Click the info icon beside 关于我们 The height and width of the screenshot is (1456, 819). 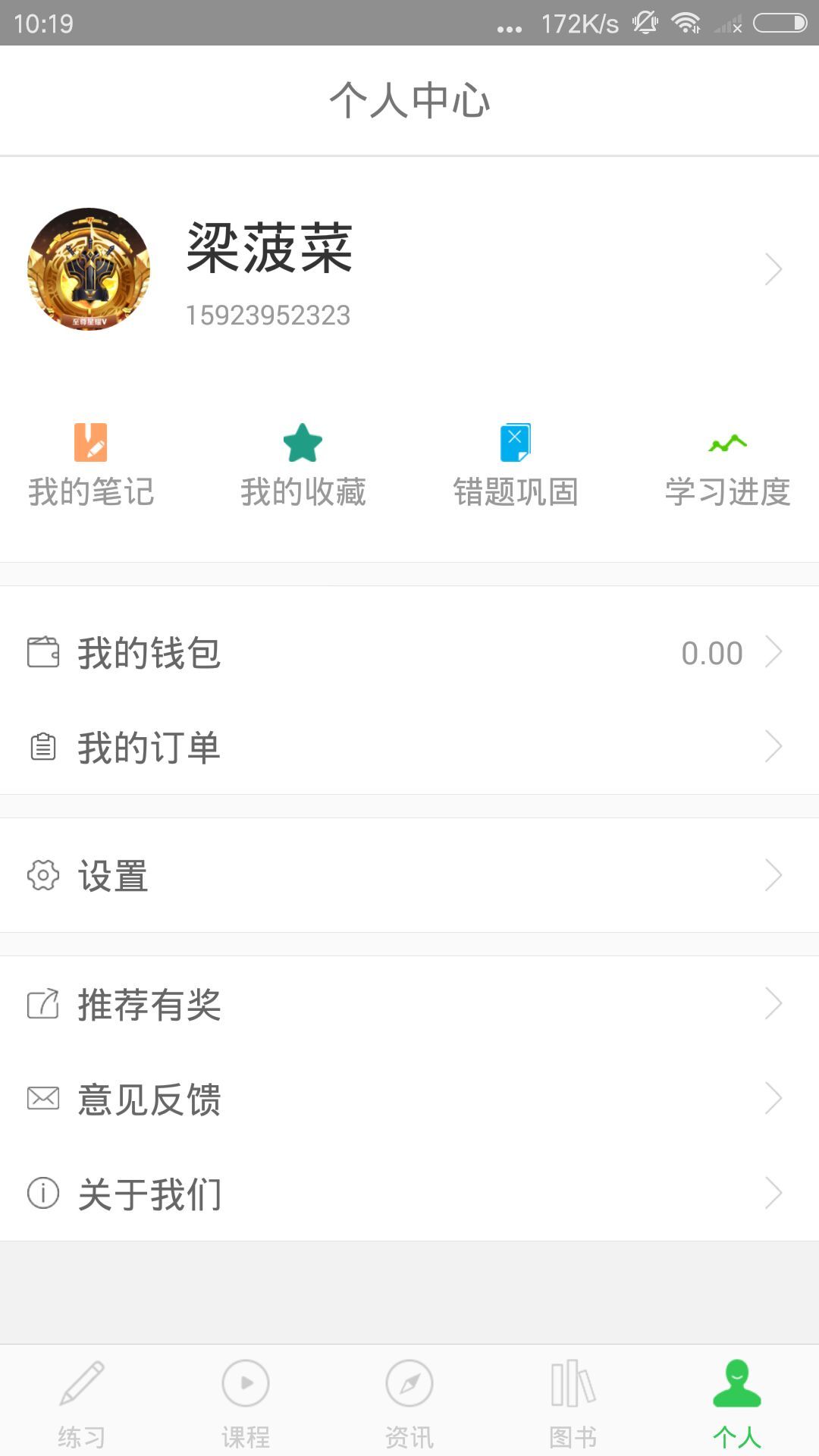[x=44, y=1193]
